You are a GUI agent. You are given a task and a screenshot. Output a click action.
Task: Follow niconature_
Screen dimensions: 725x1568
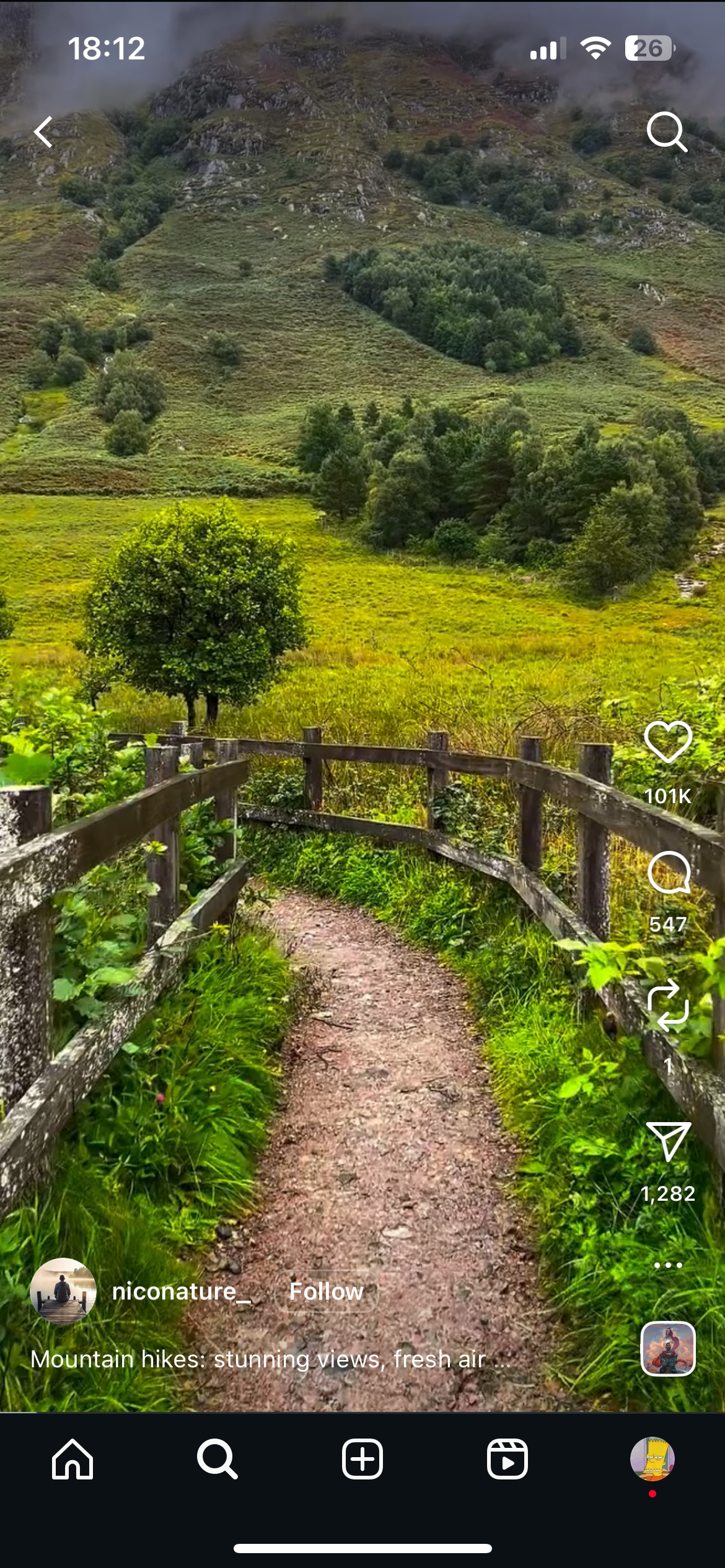click(x=326, y=1291)
